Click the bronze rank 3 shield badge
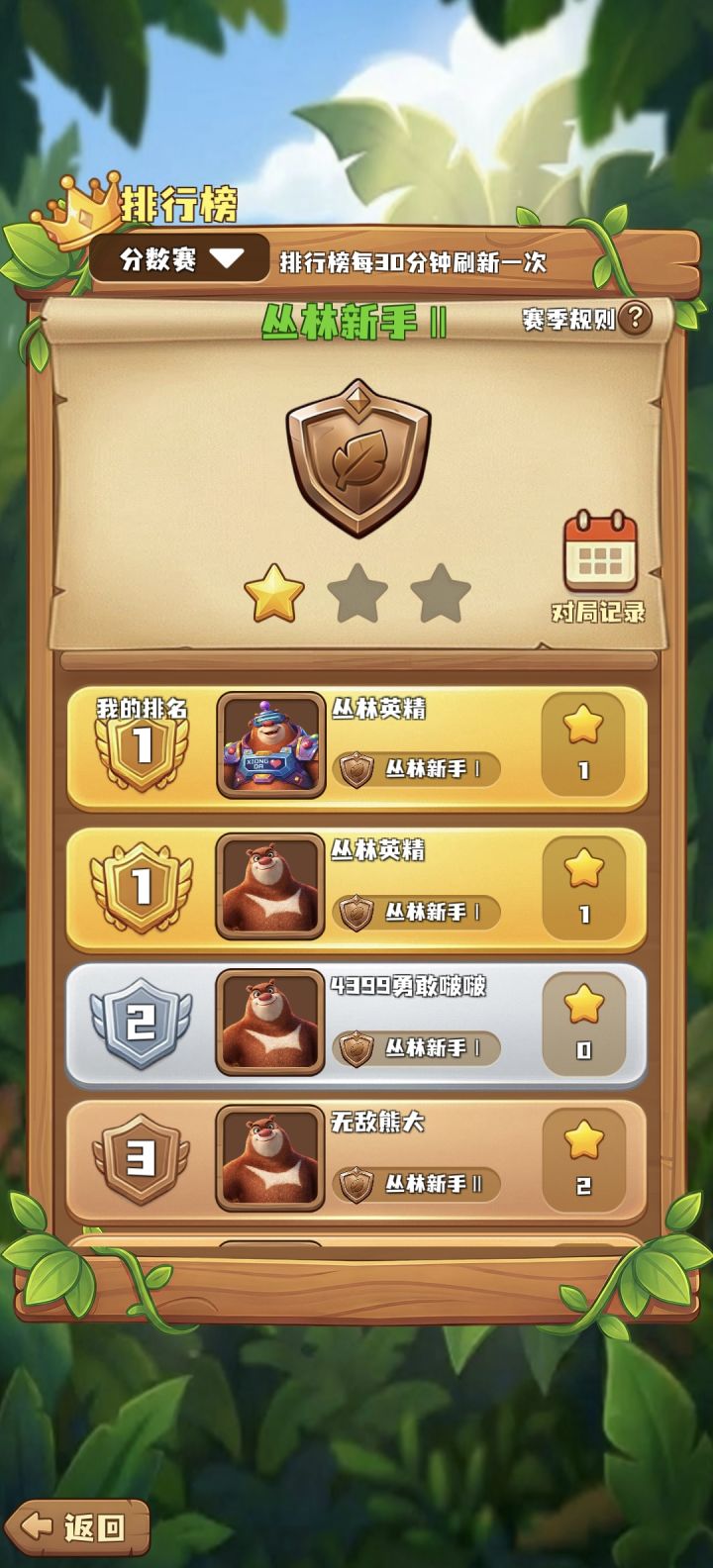This screenshot has height=1568, width=713. [139, 1158]
